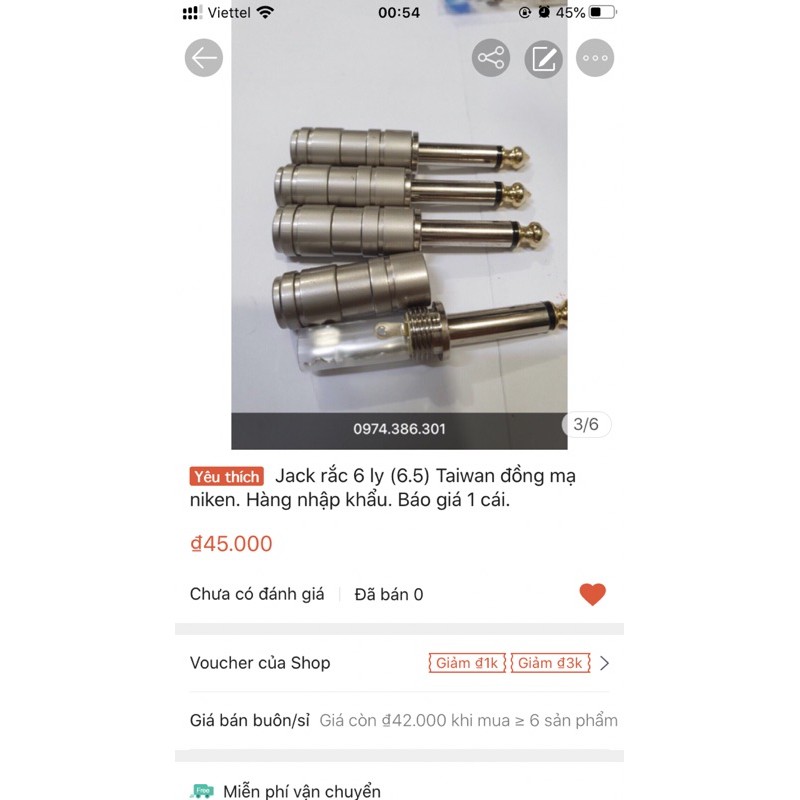Share this jack product listing
The width and height of the screenshot is (800, 800).
pos(491,58)
